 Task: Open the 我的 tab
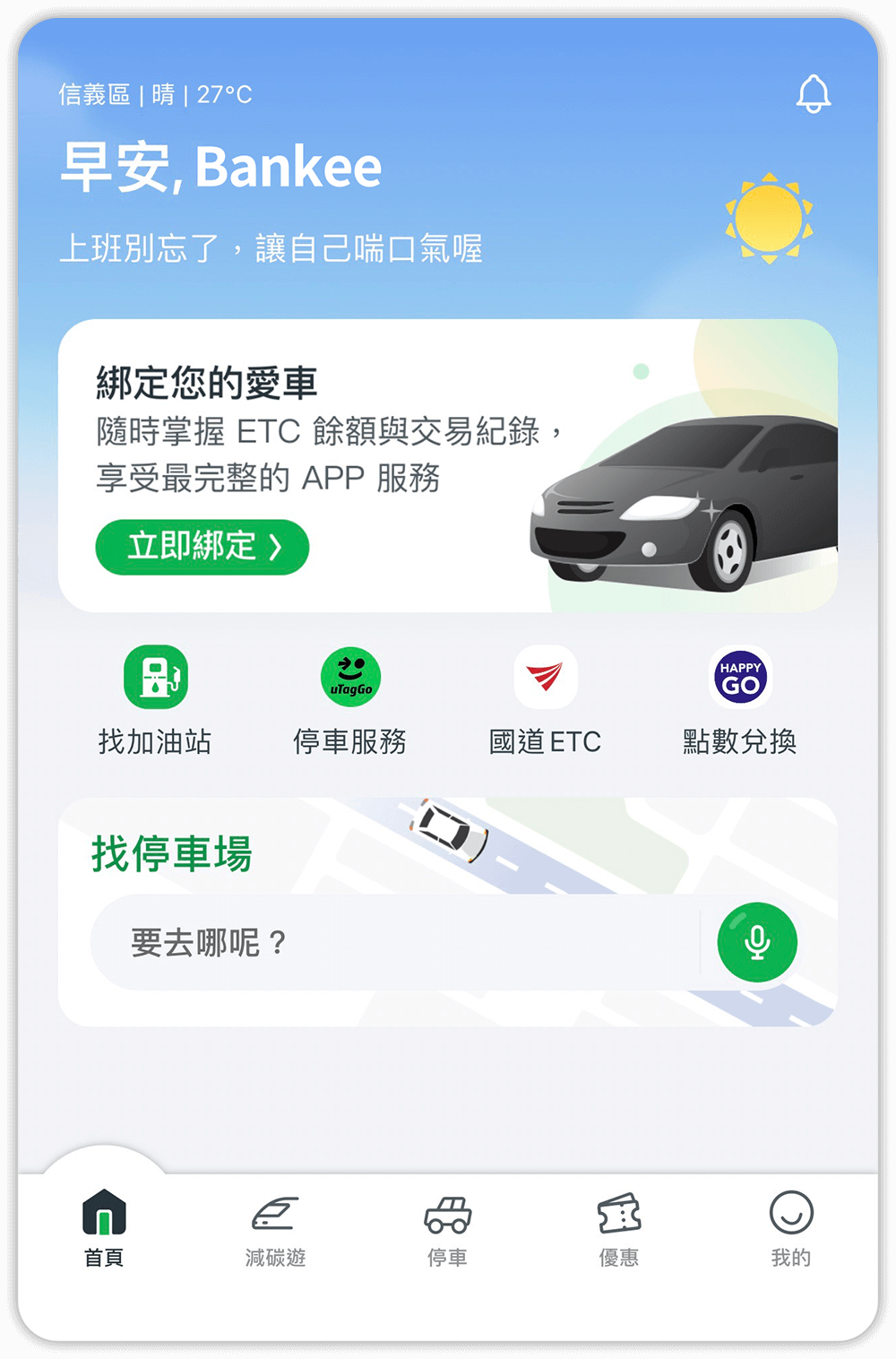[x=791, y=1228]
